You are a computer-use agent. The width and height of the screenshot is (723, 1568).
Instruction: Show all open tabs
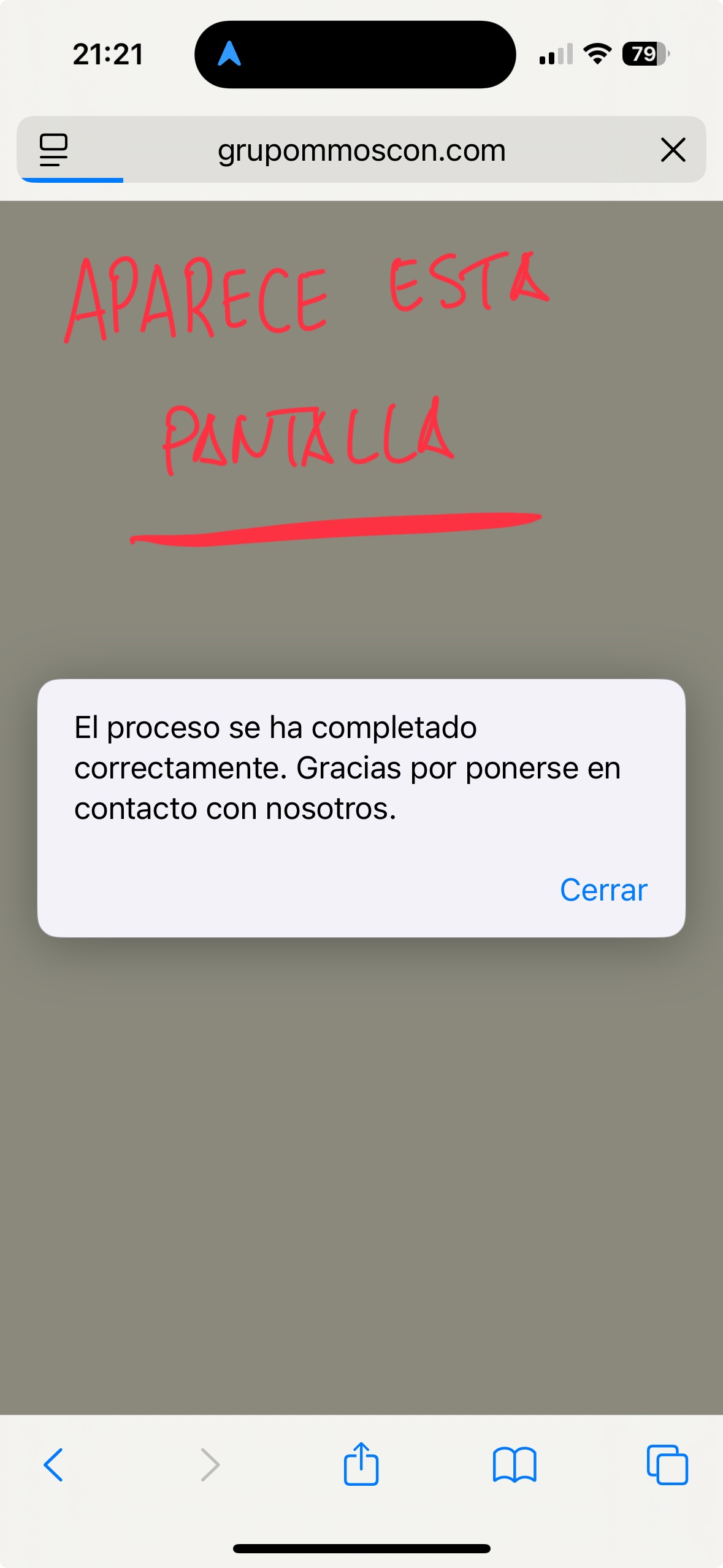point(667,1465)
